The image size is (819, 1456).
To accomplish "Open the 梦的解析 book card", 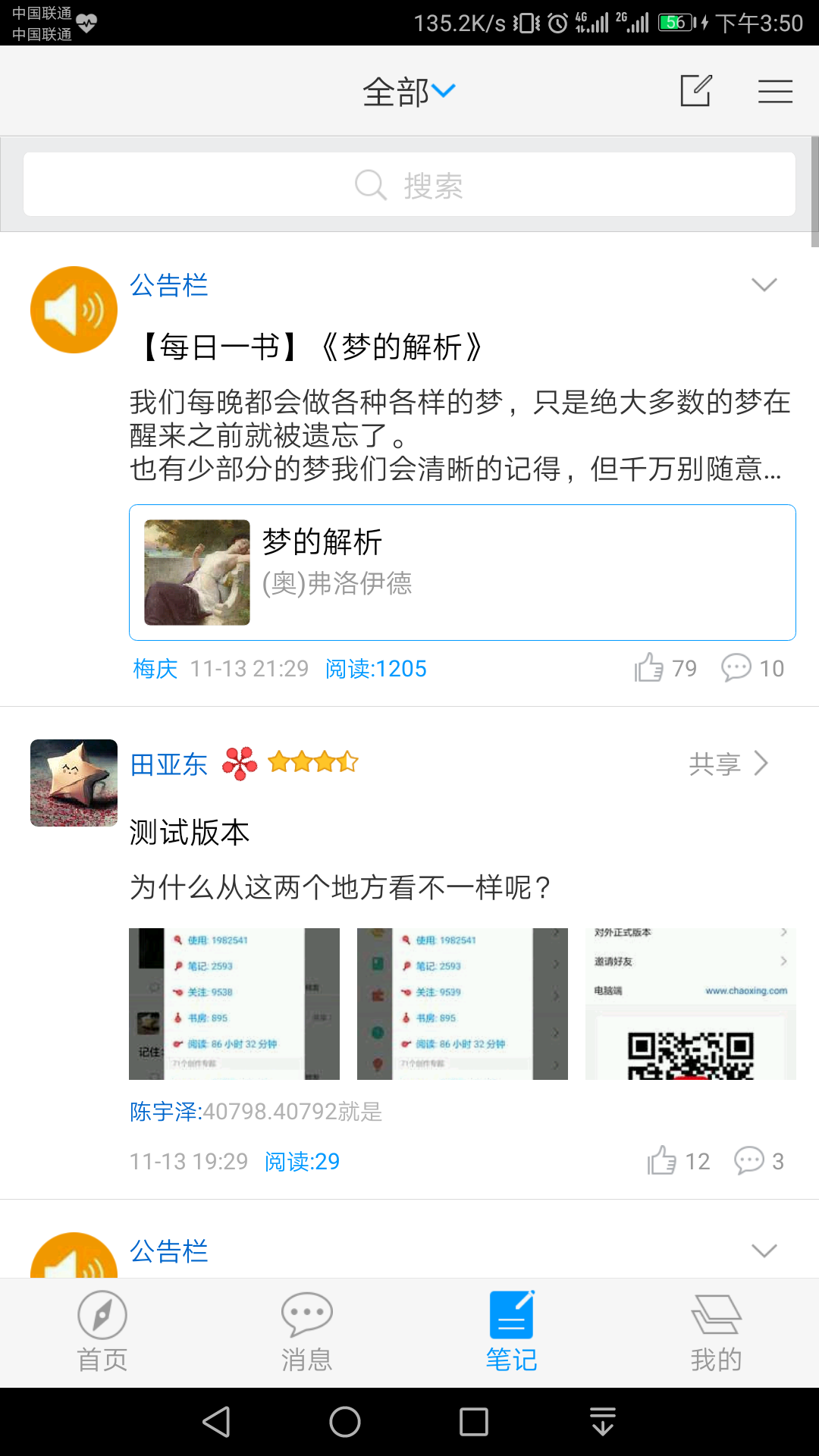I will tap(462, 572).
